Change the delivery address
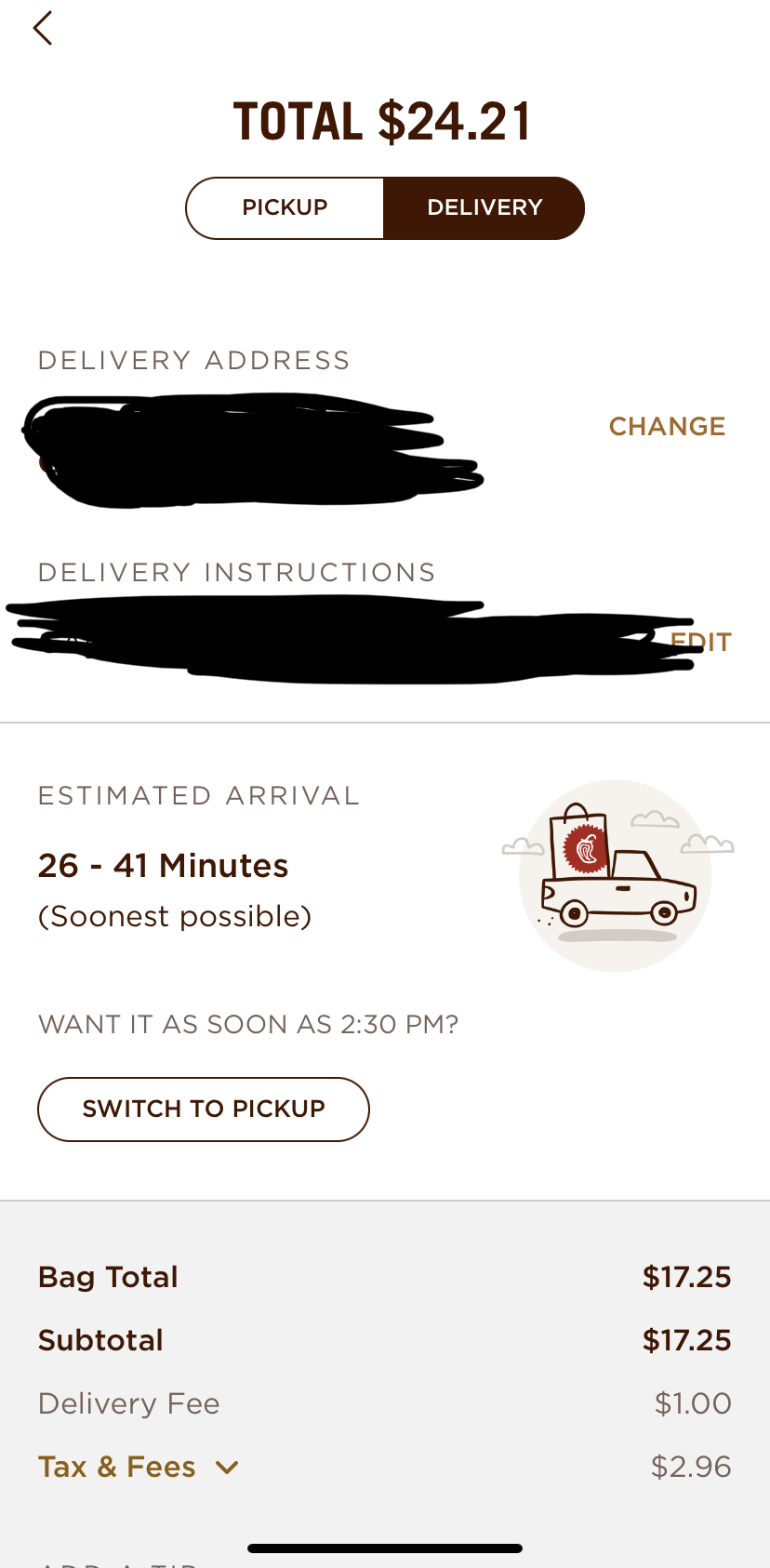 (x=666, y=426)
